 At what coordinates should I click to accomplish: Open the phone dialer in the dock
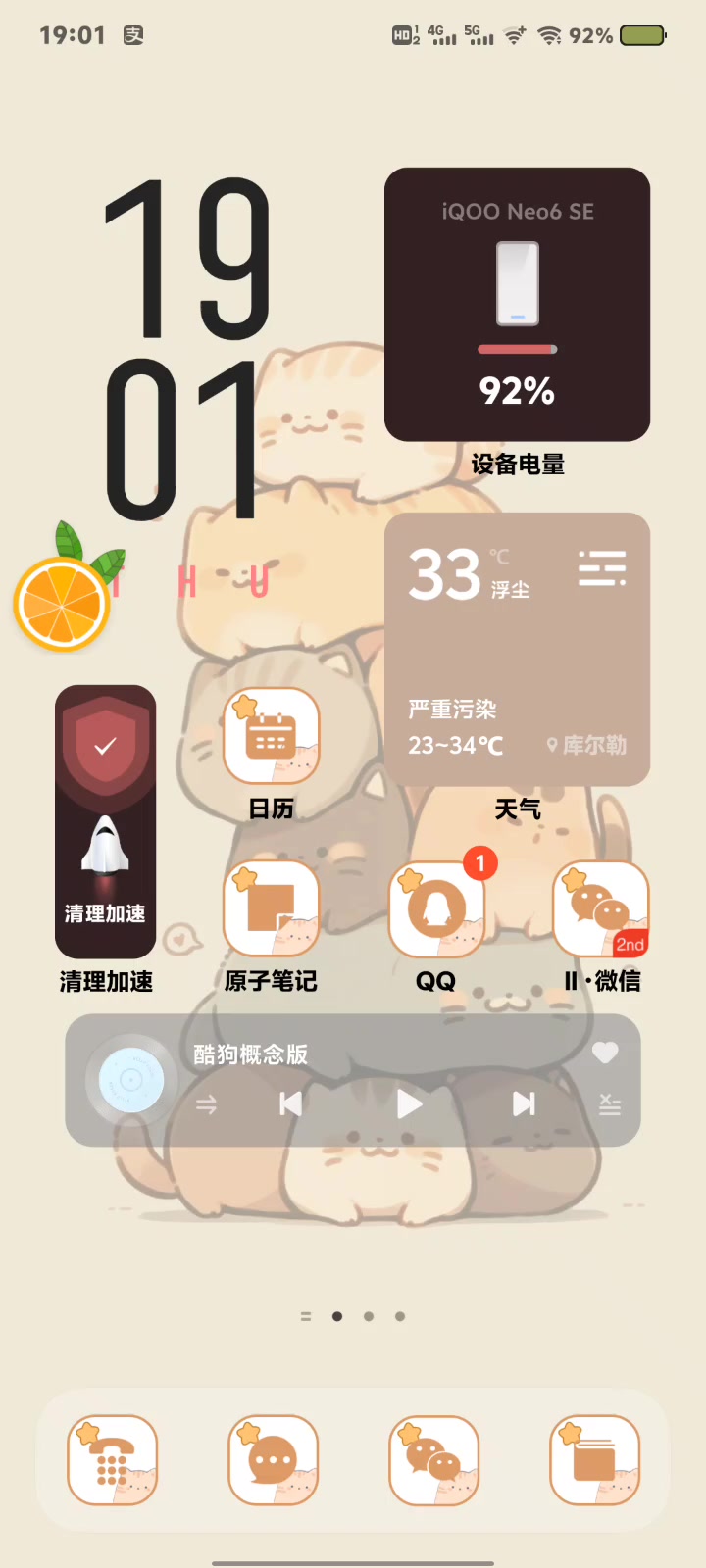113,1460
